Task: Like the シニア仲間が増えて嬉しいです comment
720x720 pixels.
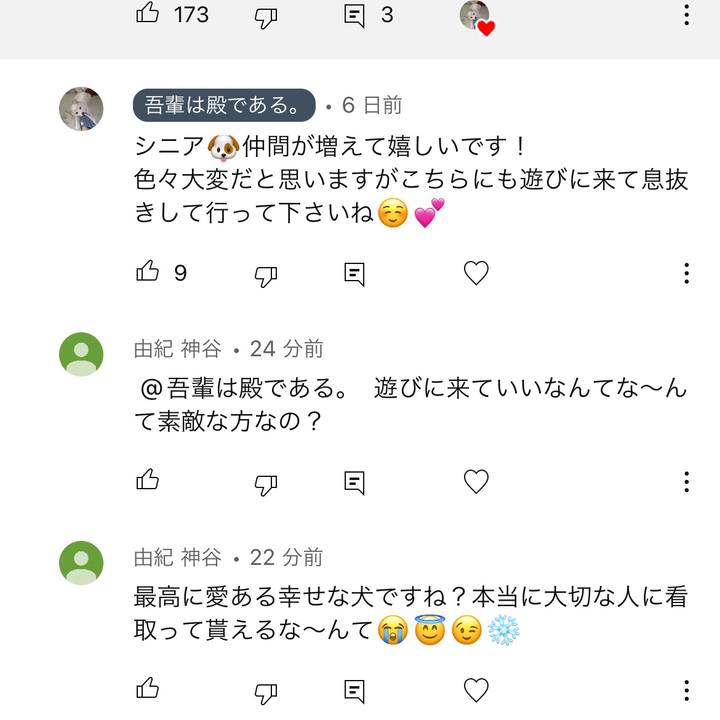Action: tap(147, 272)
